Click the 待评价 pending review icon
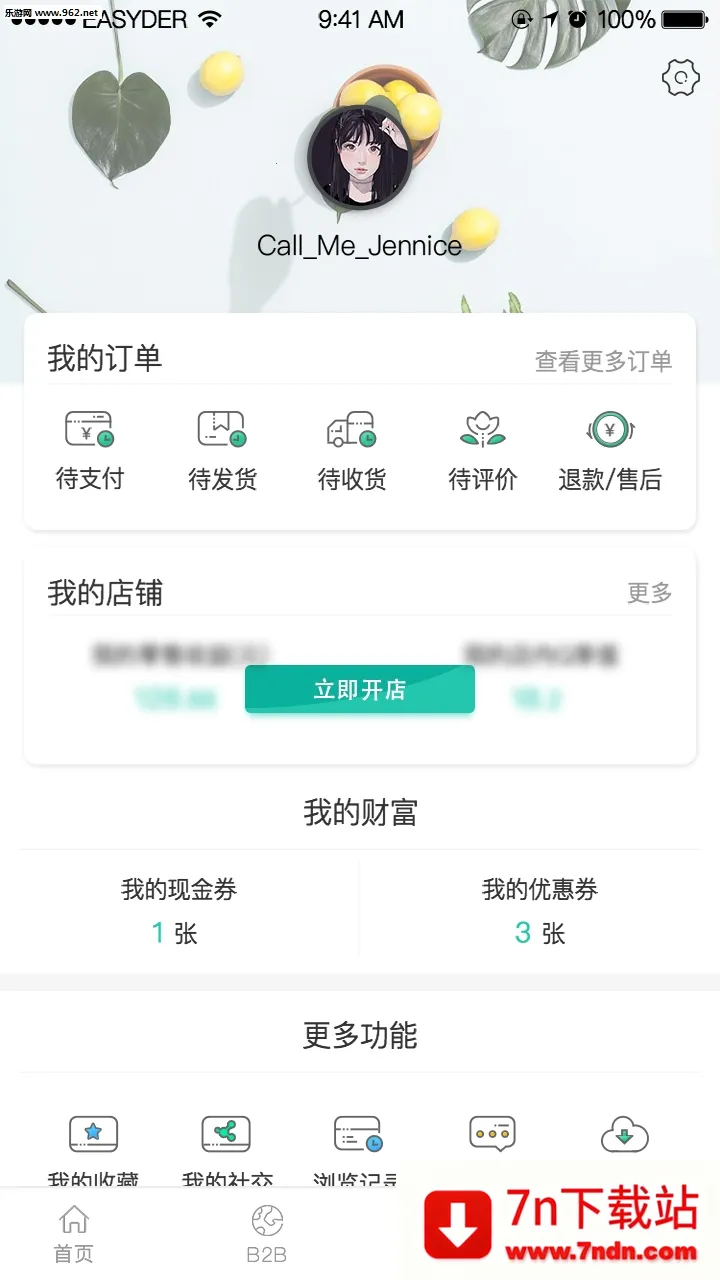The height and width of the screenshot is (1280, 720). 481,430
